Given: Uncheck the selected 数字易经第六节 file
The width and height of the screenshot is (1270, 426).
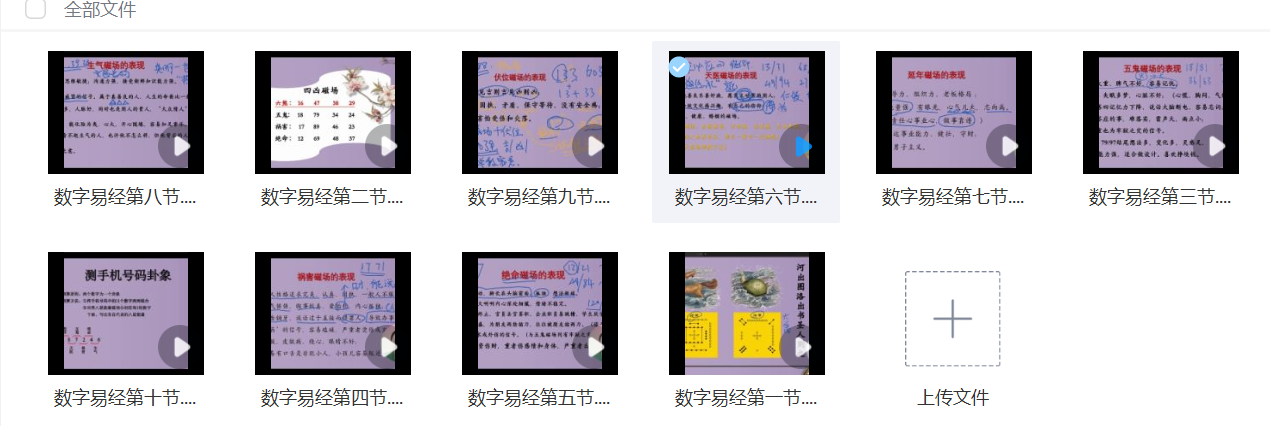Looking at the screenshot, I should tap(679, 67).
